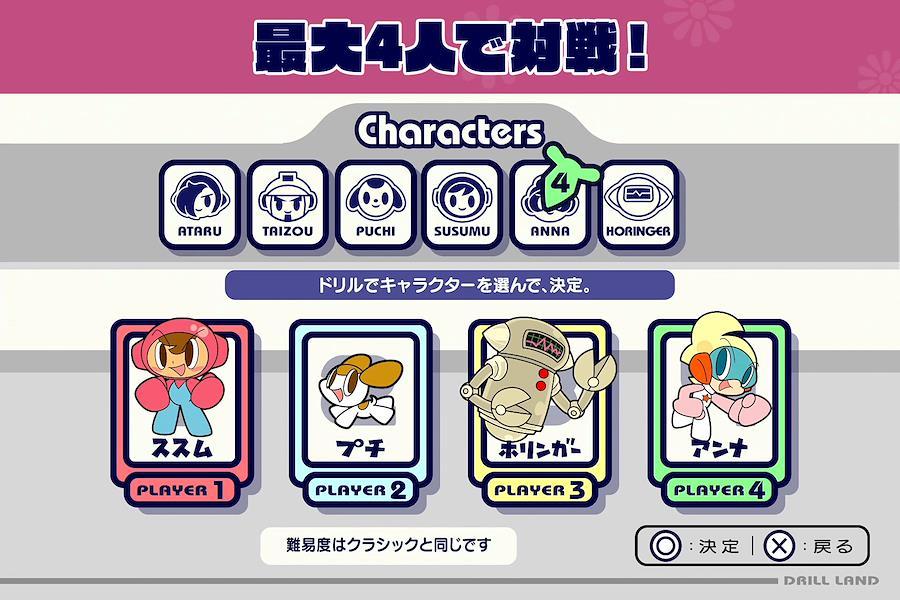Go back with the 戻る button
Viewport: 900px width, 600px height.
810,546
